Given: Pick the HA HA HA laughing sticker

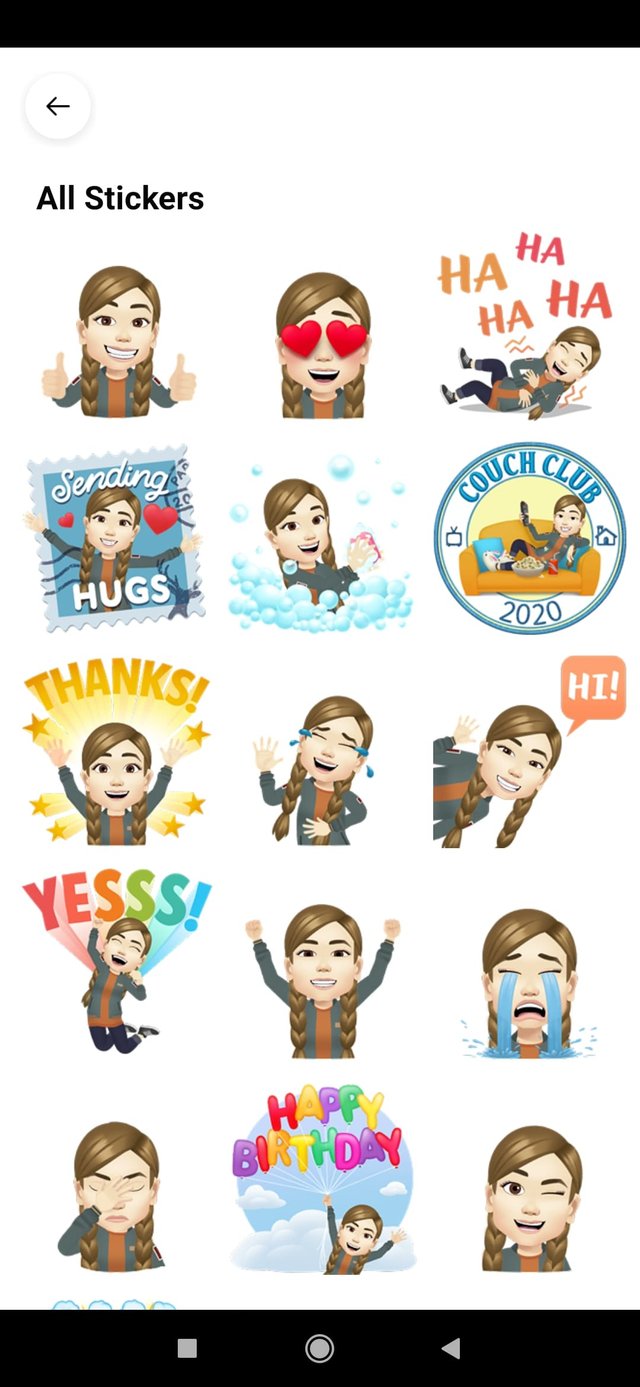Looking at the screenshot, I should [x=526, y=326].
